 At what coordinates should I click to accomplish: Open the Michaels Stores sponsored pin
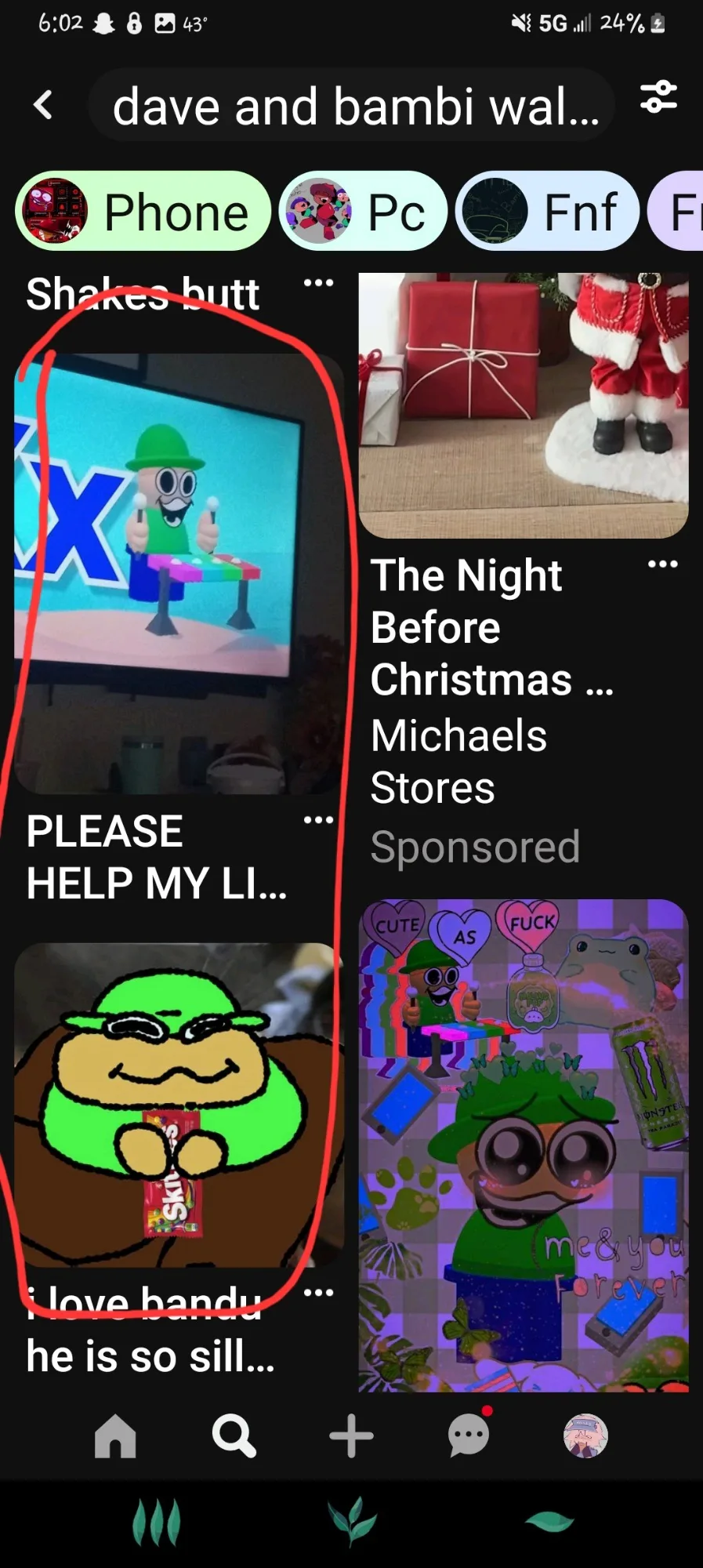click(x=524, y=405)
